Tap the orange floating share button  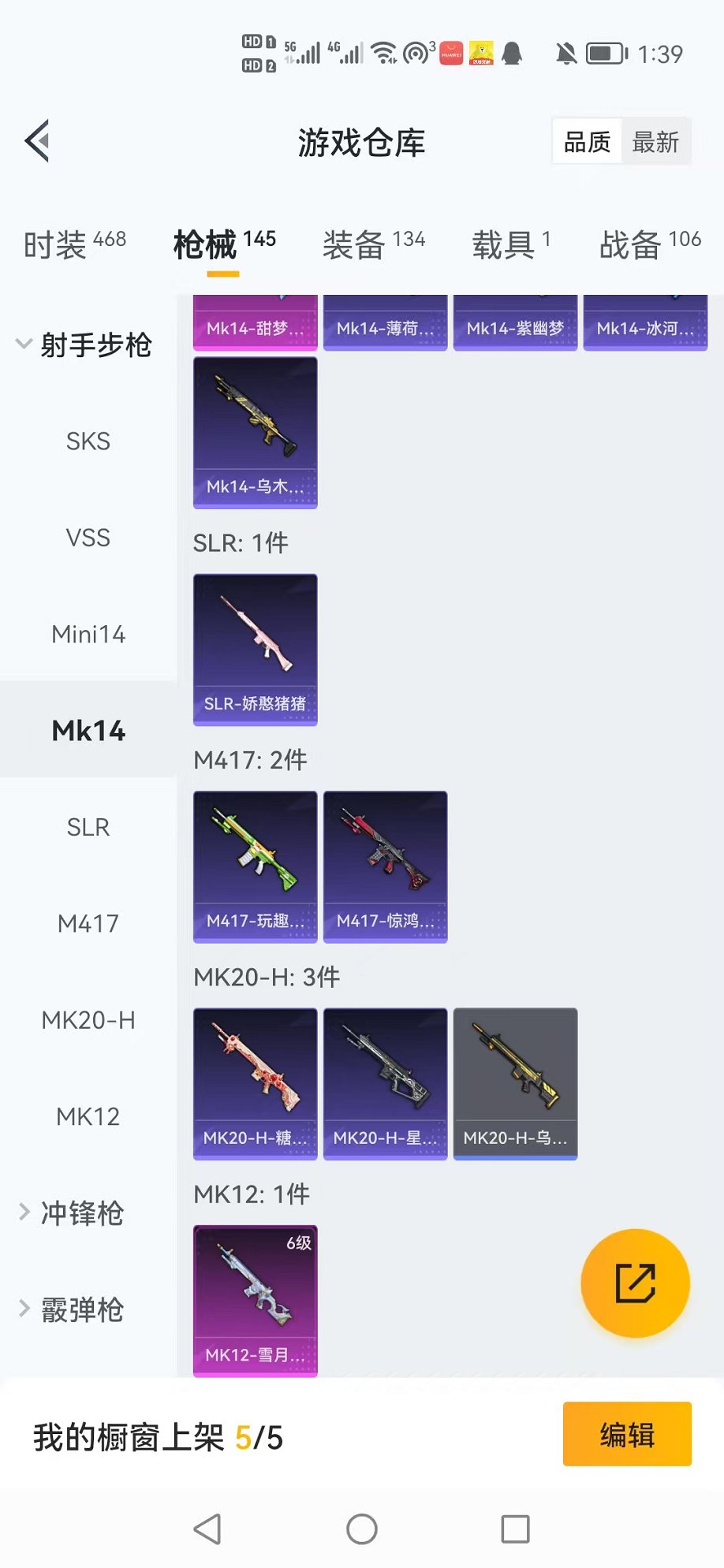tap(635, 1283)
